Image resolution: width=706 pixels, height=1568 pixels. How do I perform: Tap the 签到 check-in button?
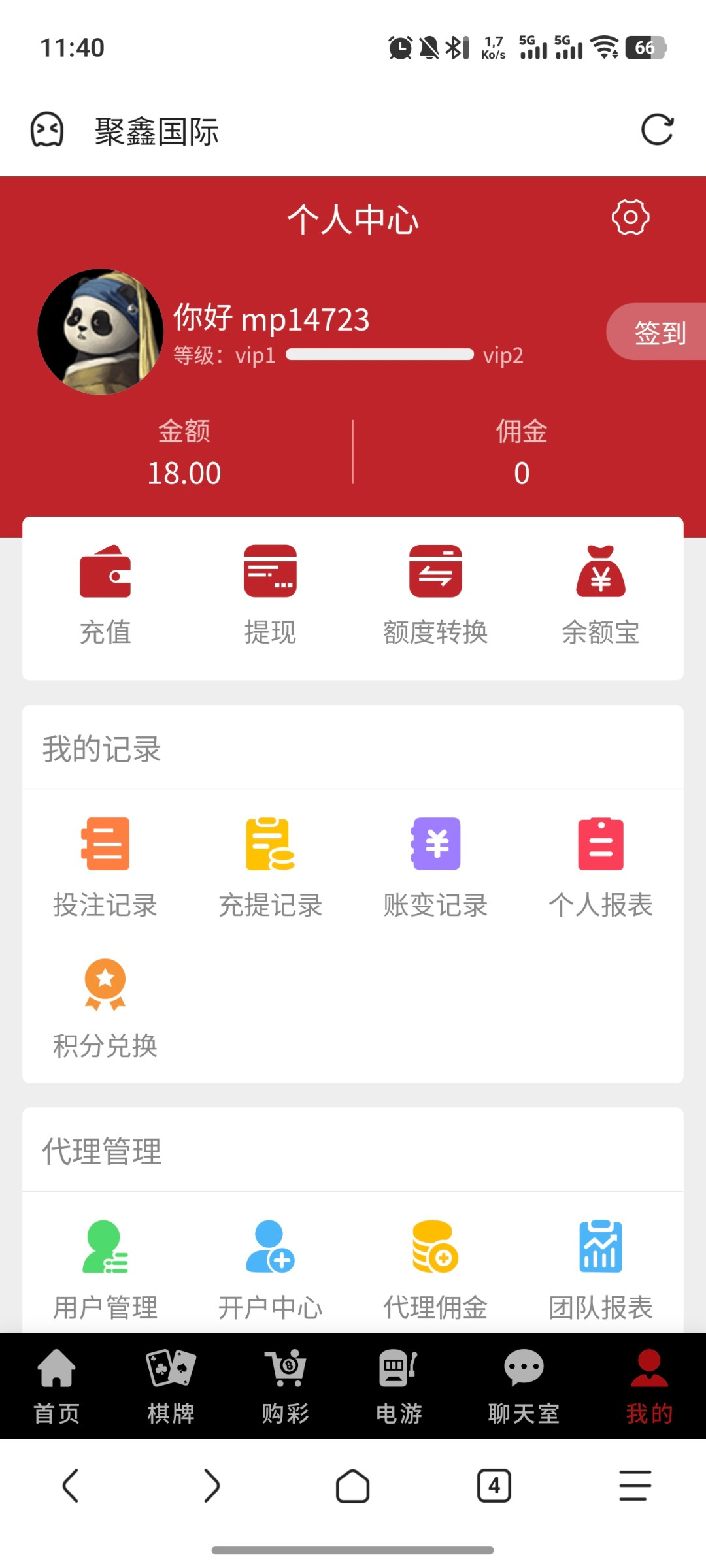[x=658, y=332]
